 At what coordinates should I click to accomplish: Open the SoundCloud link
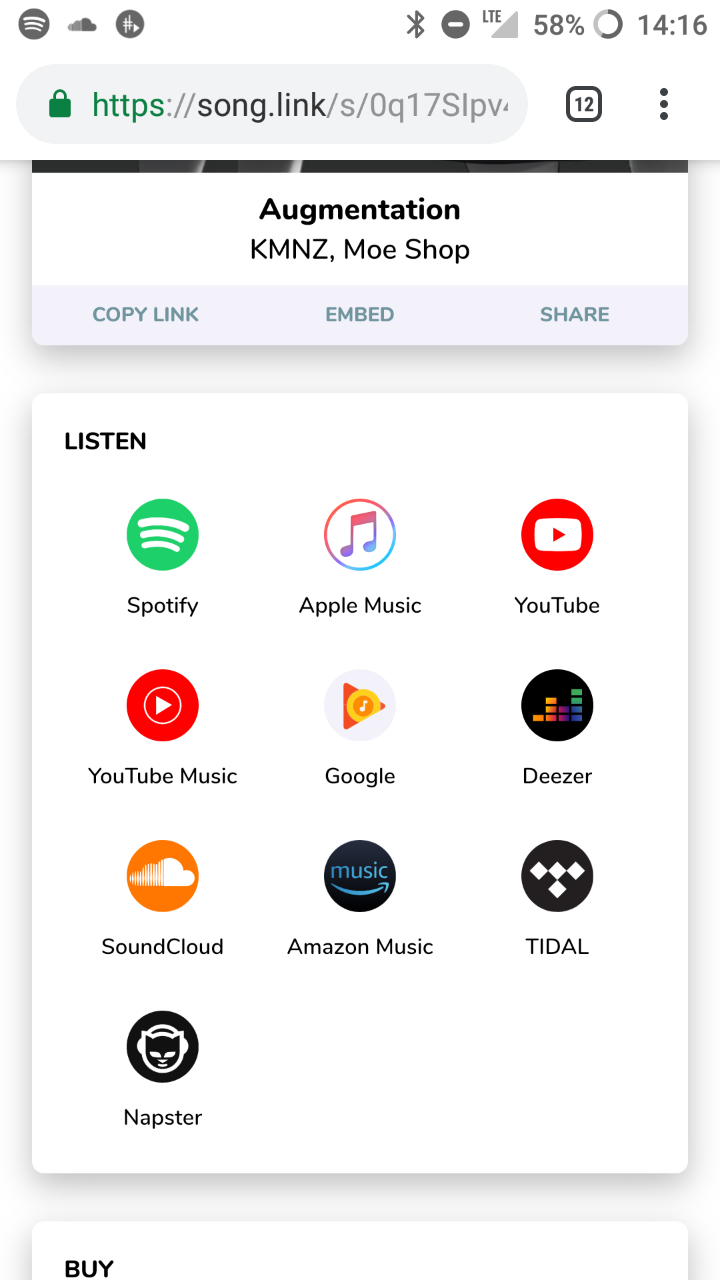(163, 899)
